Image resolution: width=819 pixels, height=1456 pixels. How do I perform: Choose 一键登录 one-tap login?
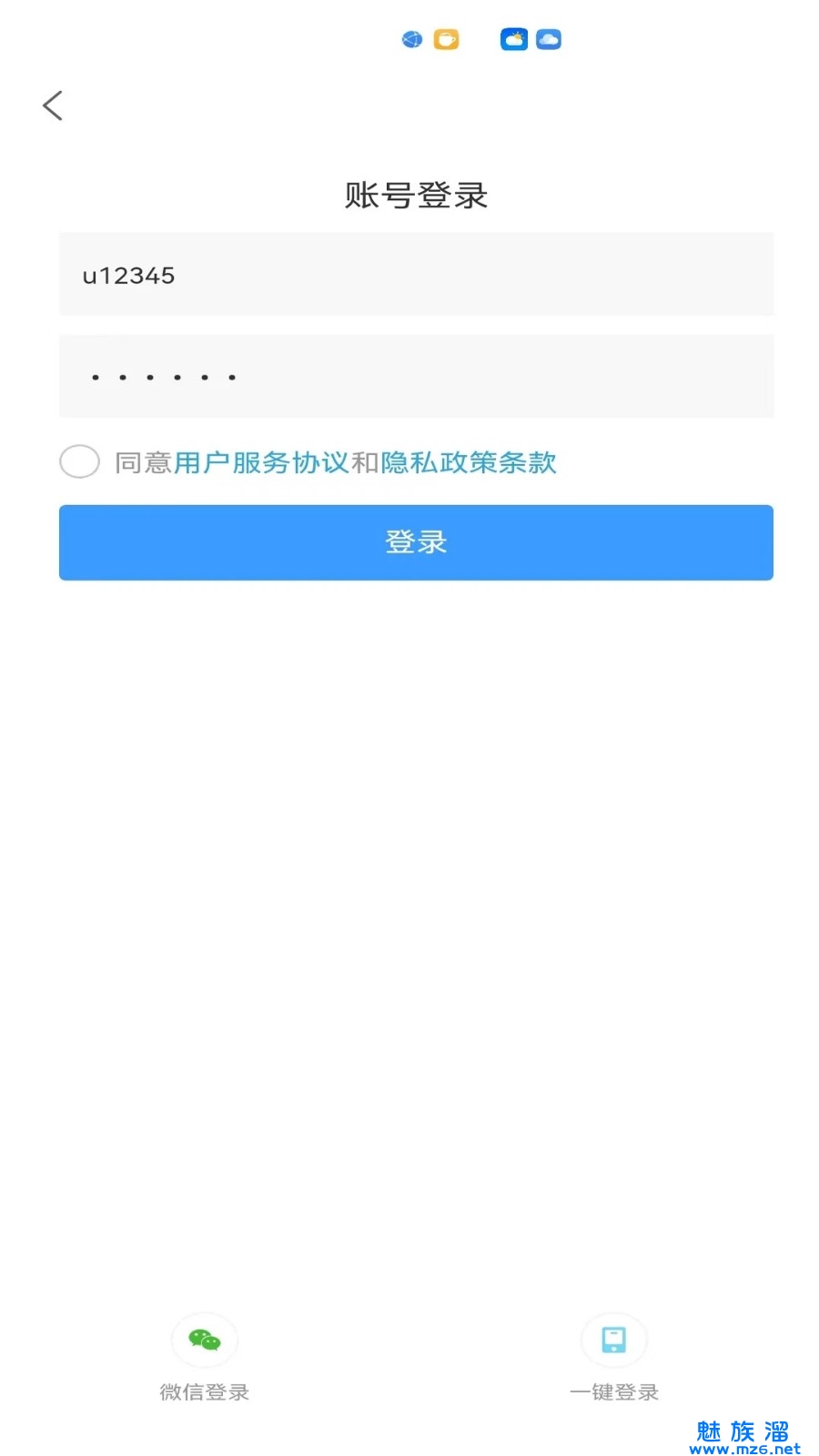click(x=614, y=1340)
